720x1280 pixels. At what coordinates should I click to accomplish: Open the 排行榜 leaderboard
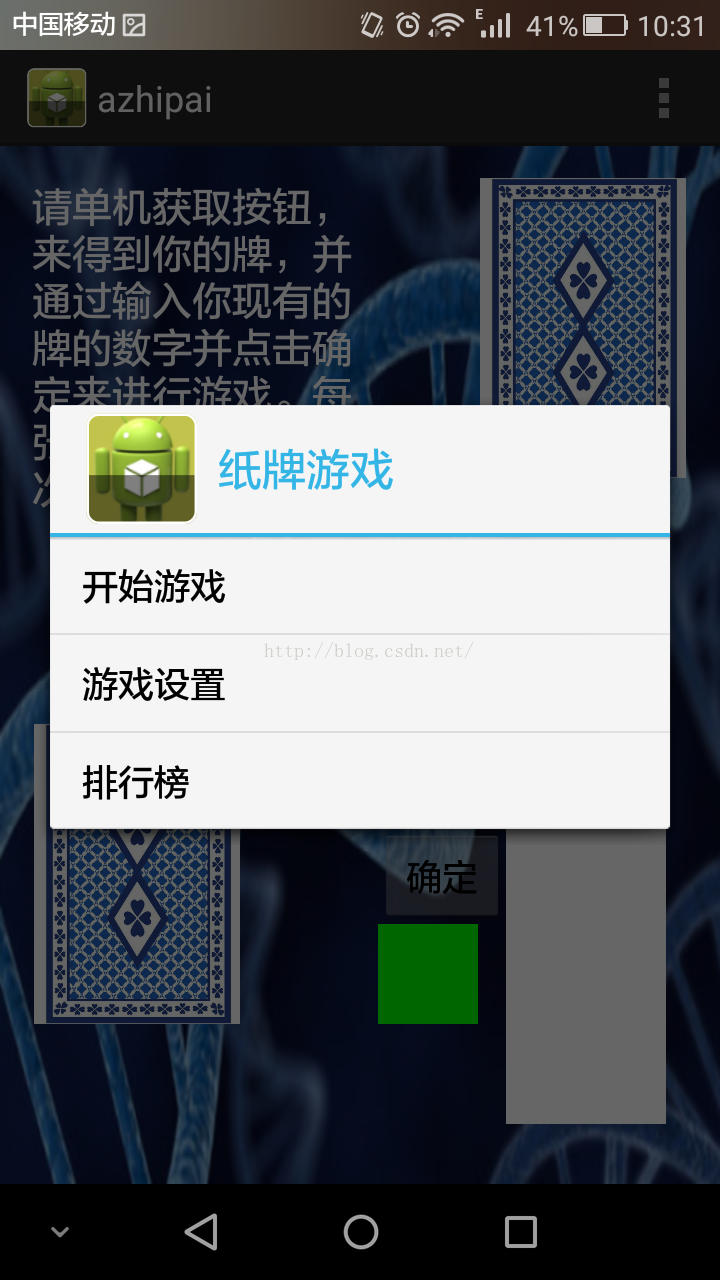pyautogui.click(x=359, y=782)
